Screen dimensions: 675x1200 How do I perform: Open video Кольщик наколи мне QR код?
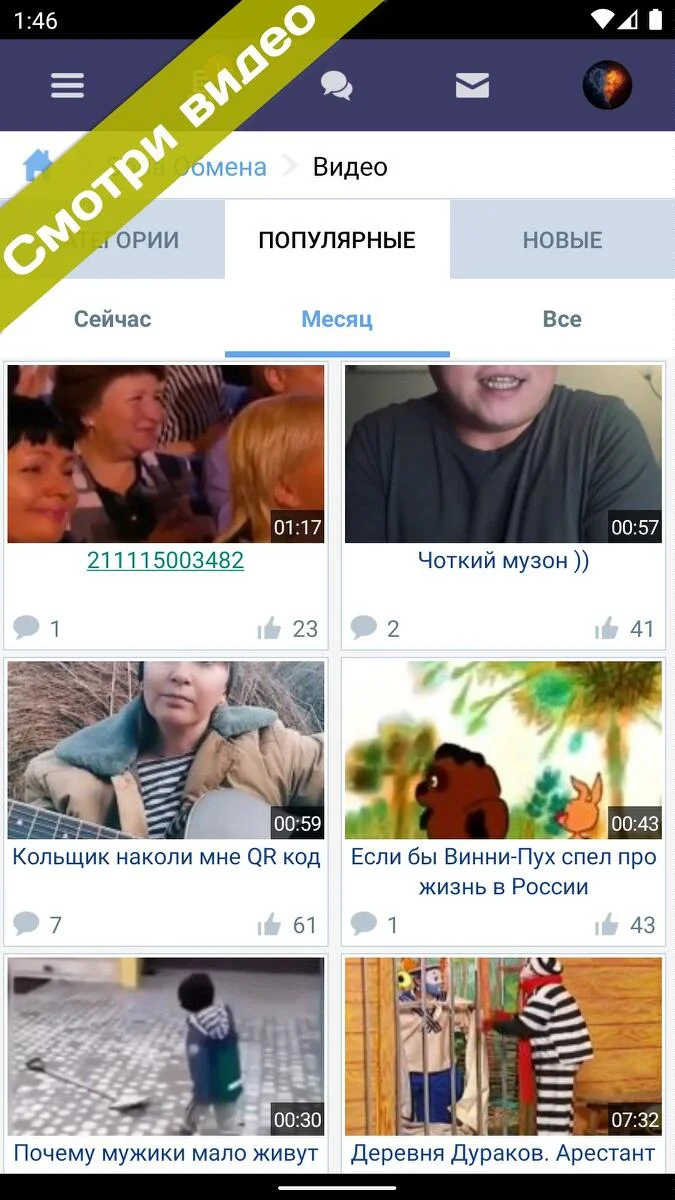pos(166,749)
